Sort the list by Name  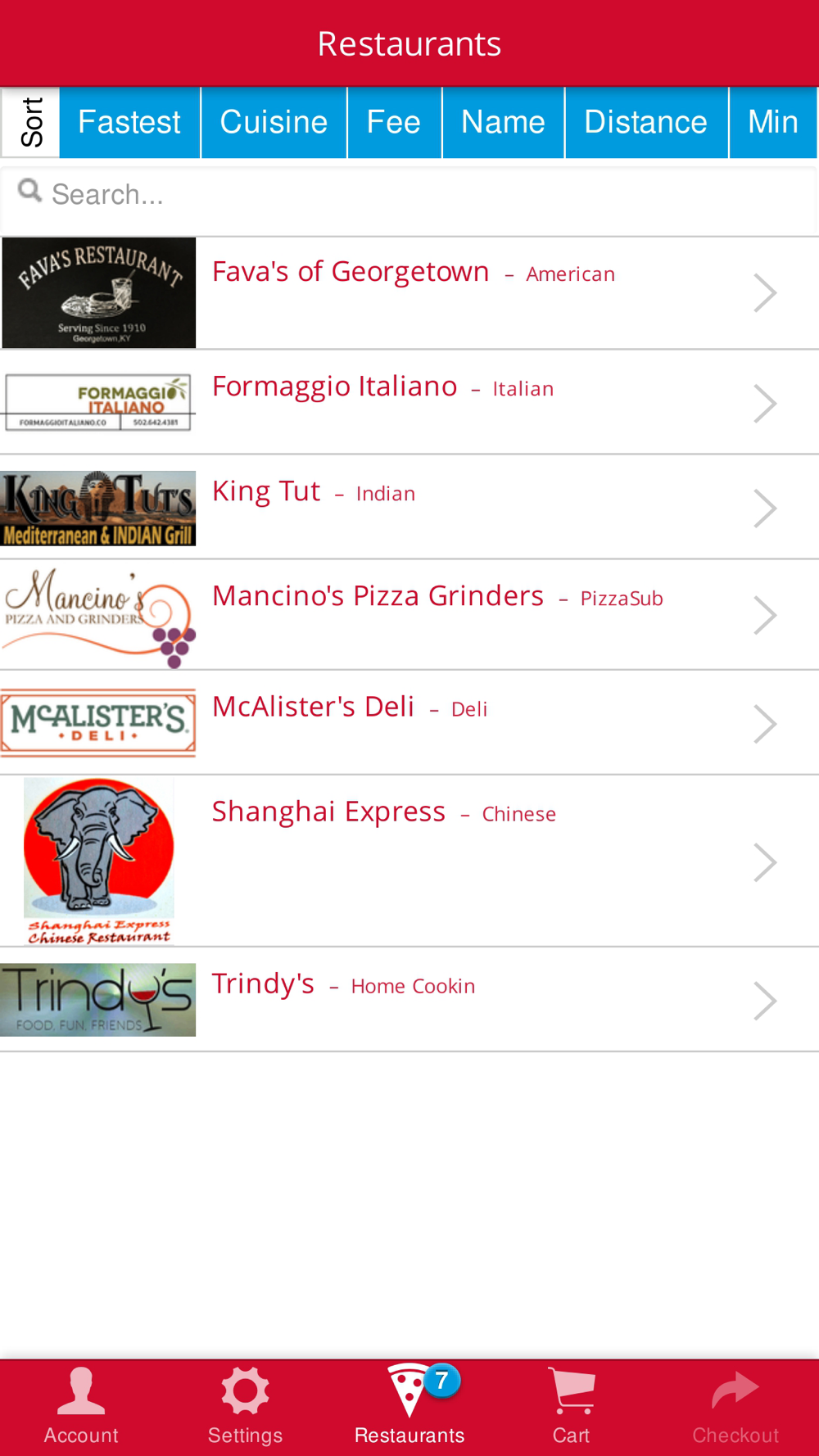pos(503,123)
